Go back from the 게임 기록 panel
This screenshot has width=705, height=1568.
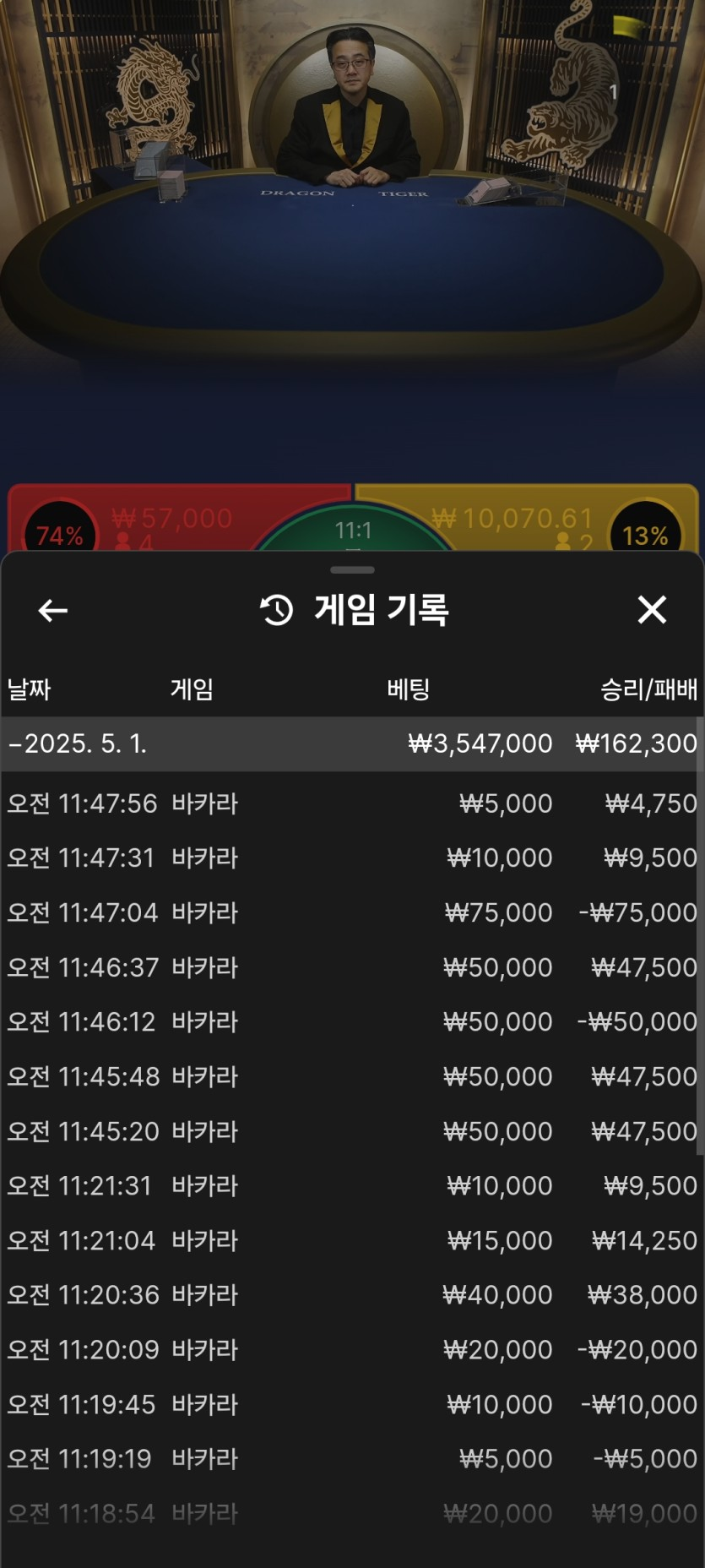pyautogui.click(x=52, y=610)
